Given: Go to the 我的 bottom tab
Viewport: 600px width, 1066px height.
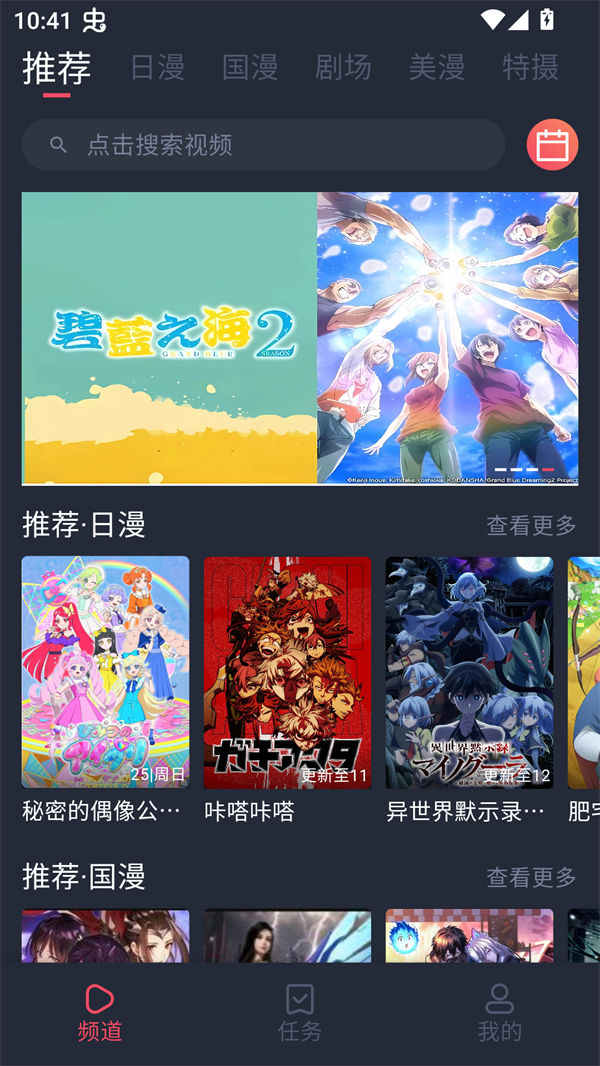Looking at the screenshot, I should [499, 1012].
